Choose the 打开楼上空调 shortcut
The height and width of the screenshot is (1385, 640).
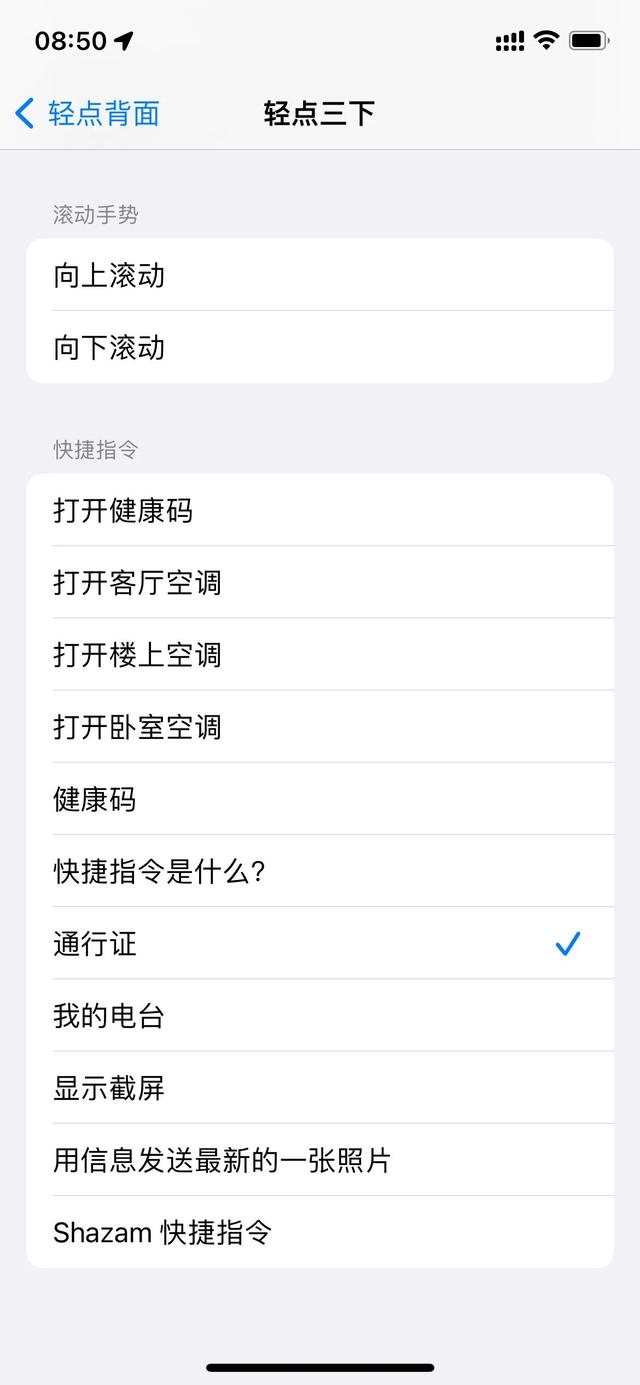[319, 655]
